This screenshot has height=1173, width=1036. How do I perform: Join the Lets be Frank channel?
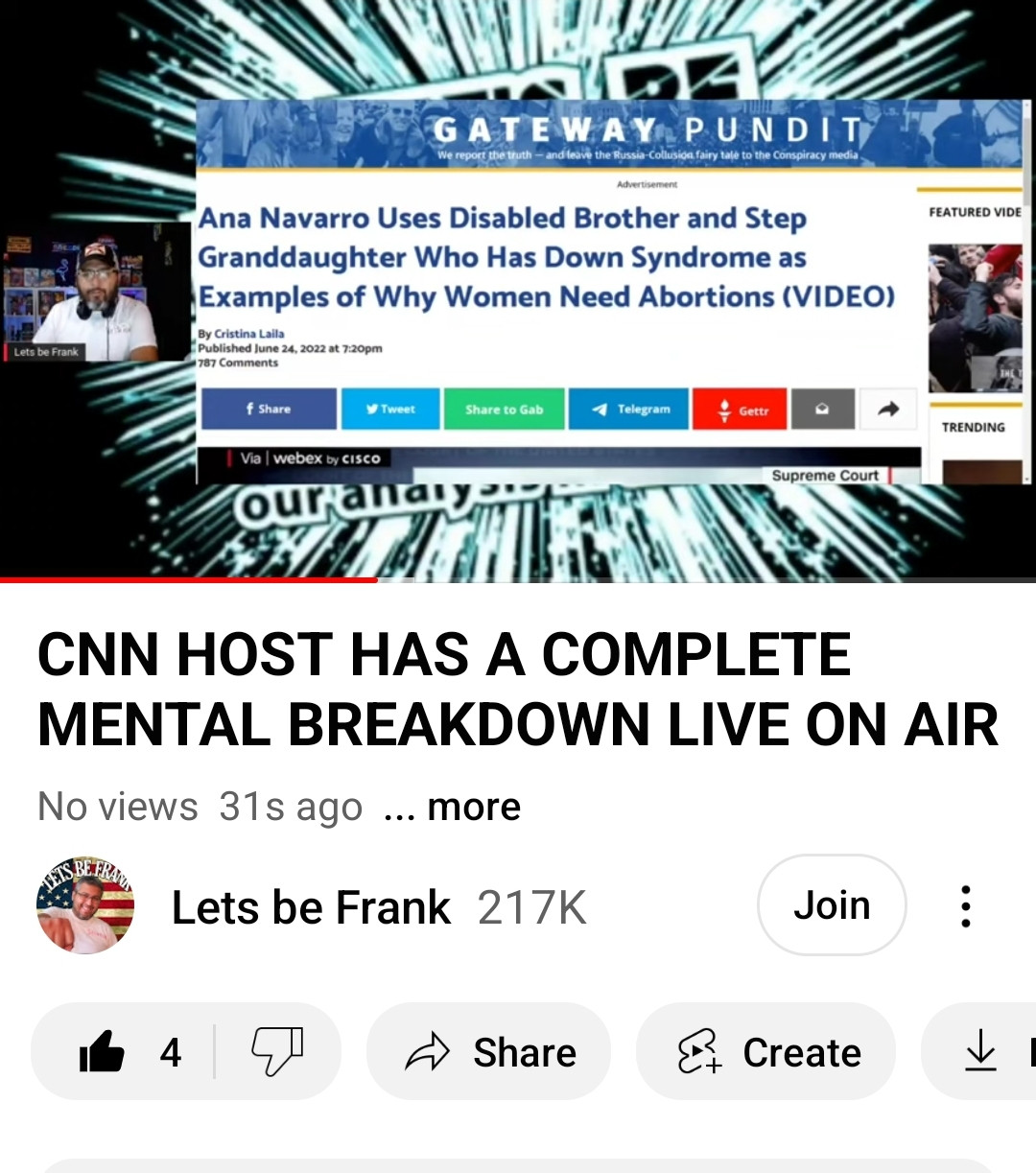(832, 905)
